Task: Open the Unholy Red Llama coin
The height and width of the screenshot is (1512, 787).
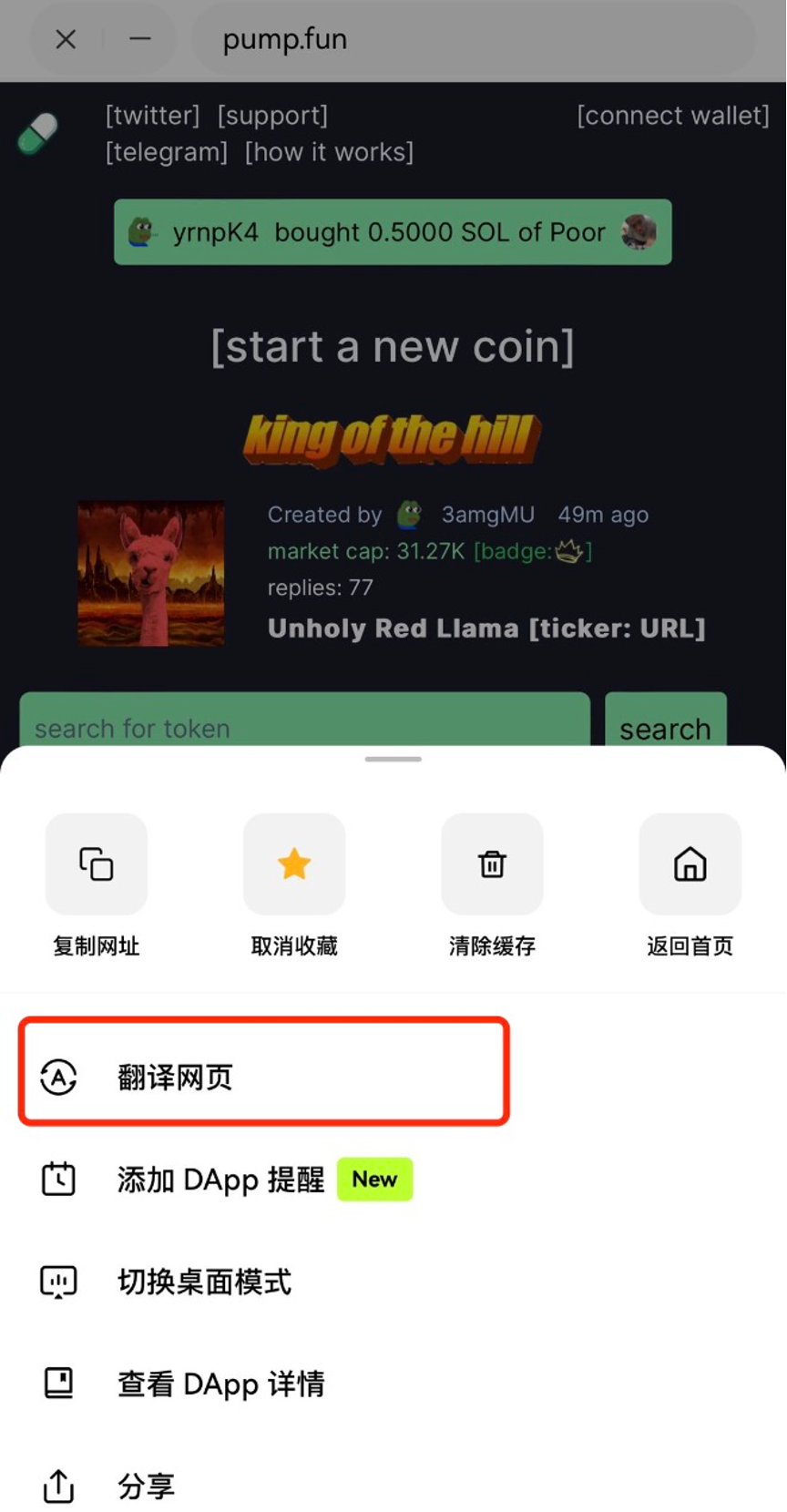Action: coord(485,628)
